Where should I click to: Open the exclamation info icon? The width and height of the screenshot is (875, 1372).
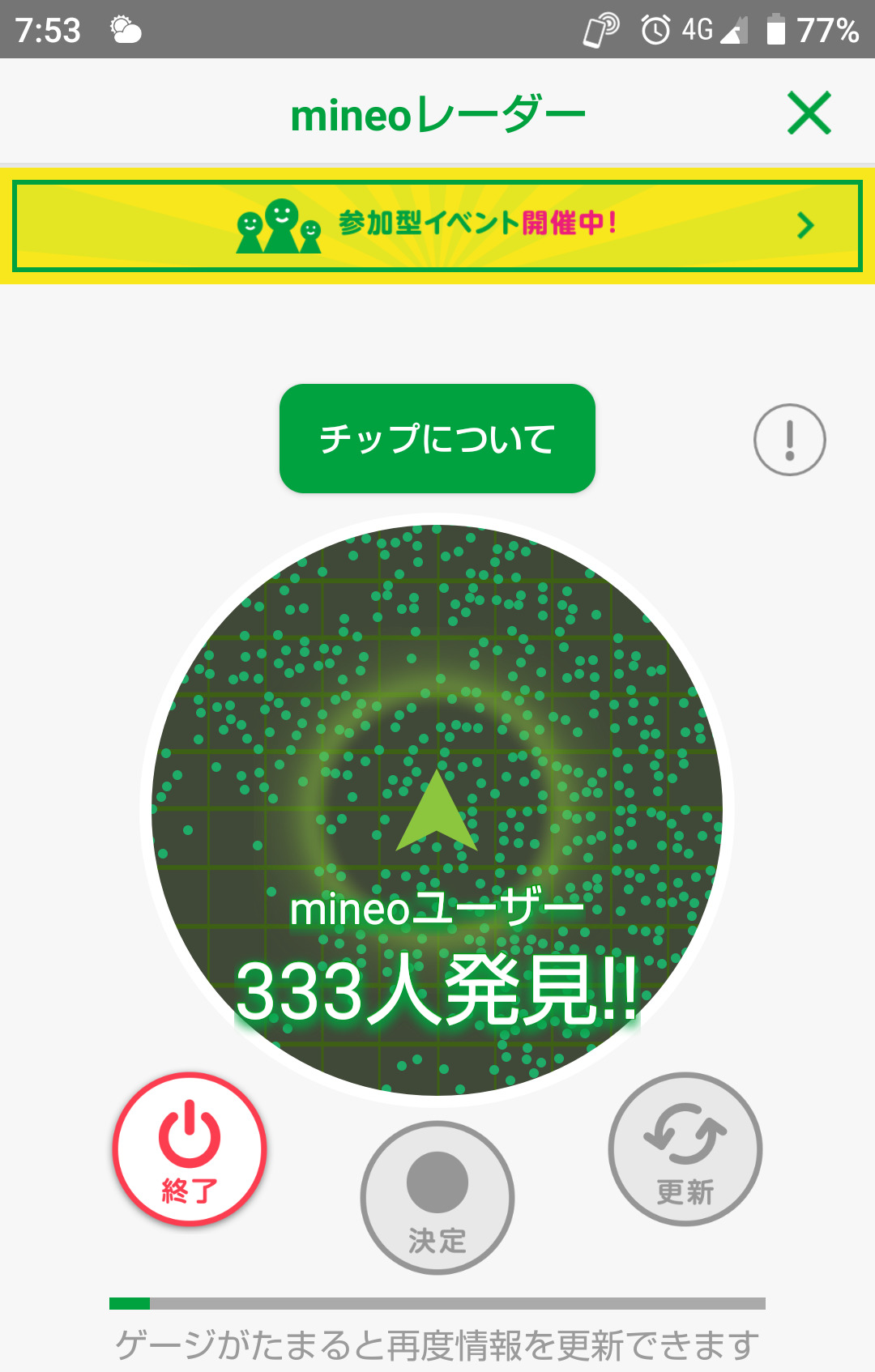click(789, 440)
